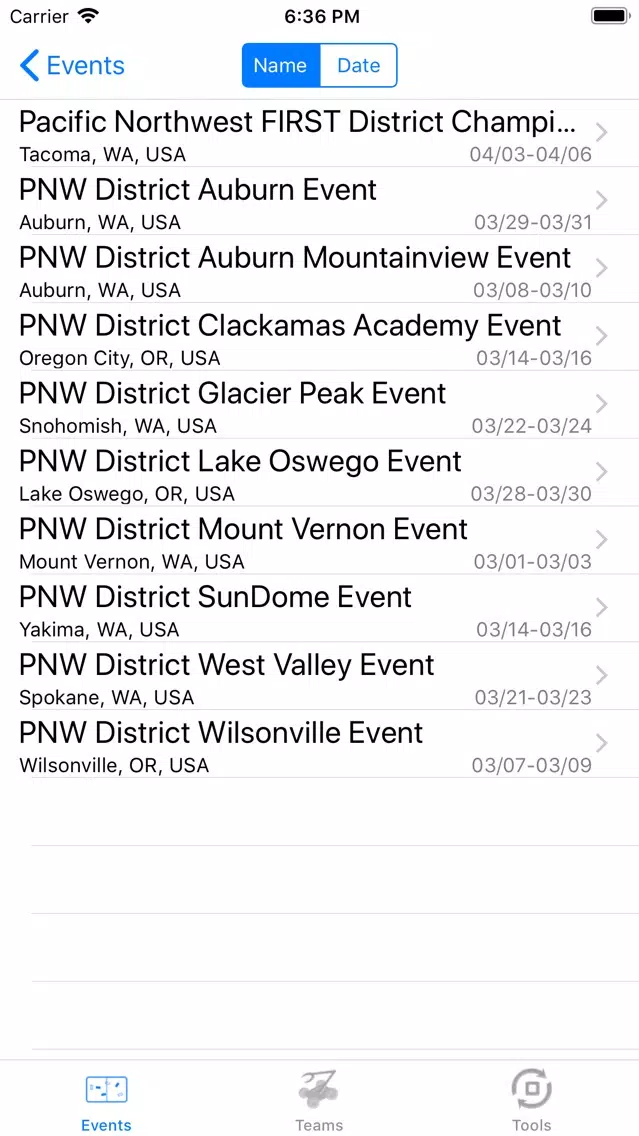Select the Events tab in bottom bar
Viewport: 639px width, 1136px height.
pos(106,1100)
